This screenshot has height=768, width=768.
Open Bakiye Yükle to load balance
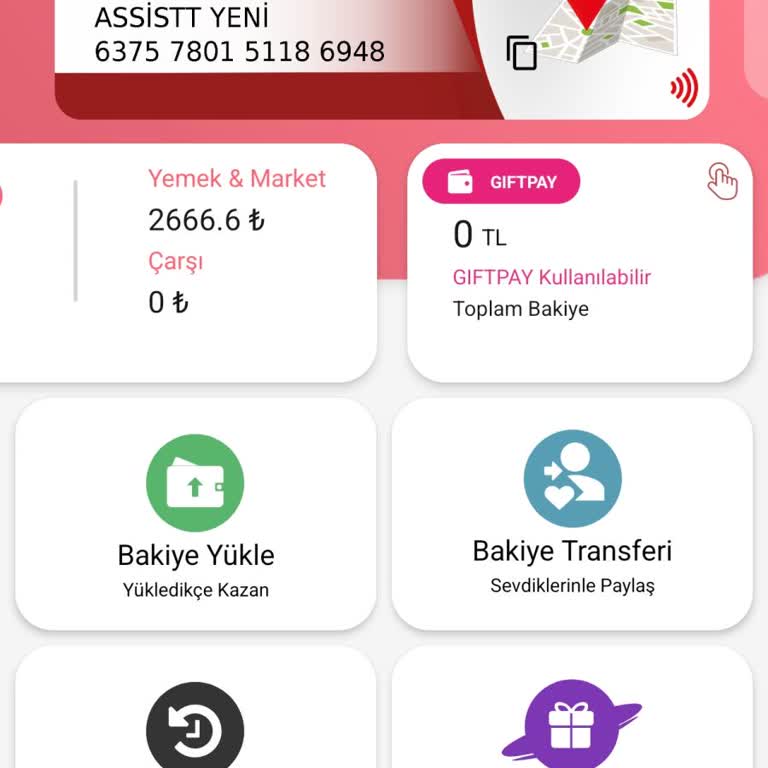(196, 514)
